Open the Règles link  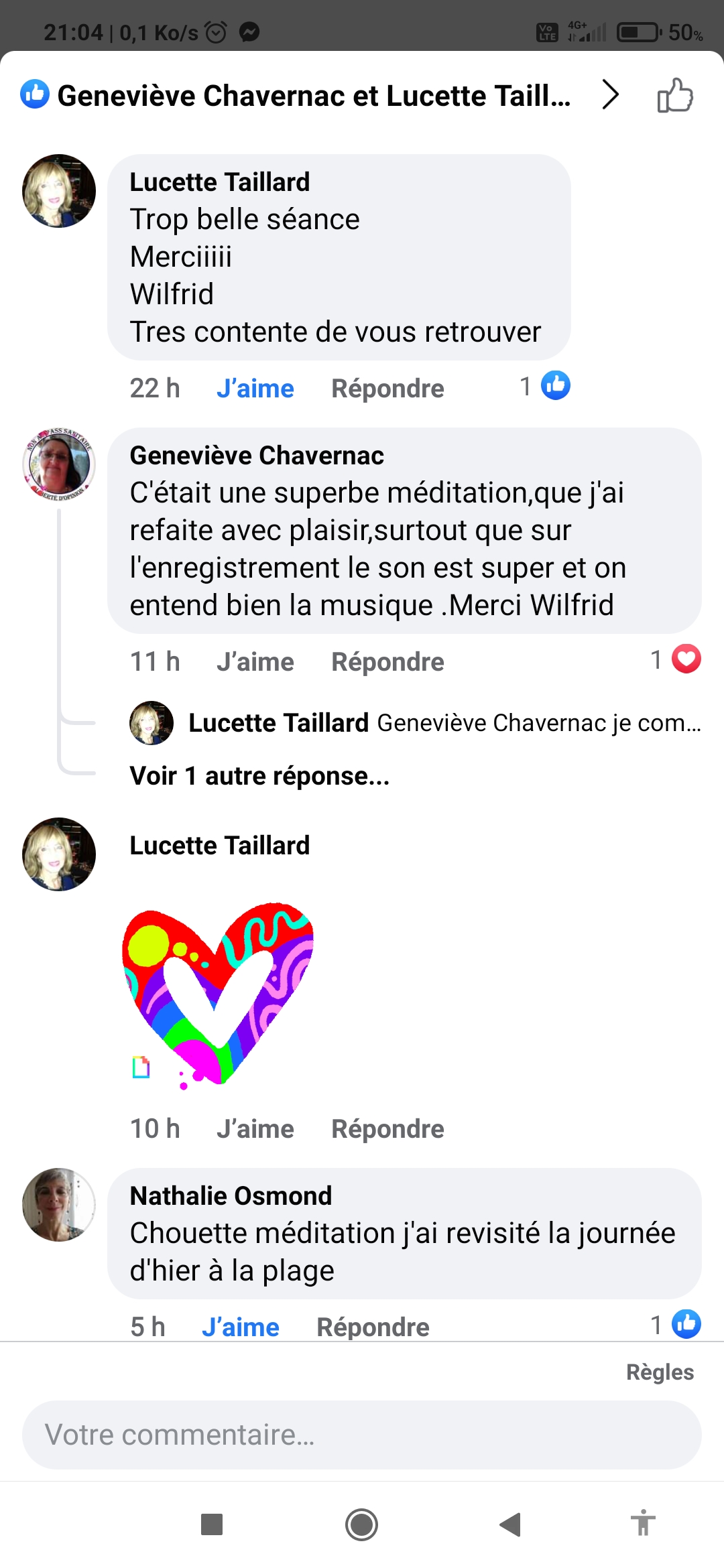click(660, 1372)
